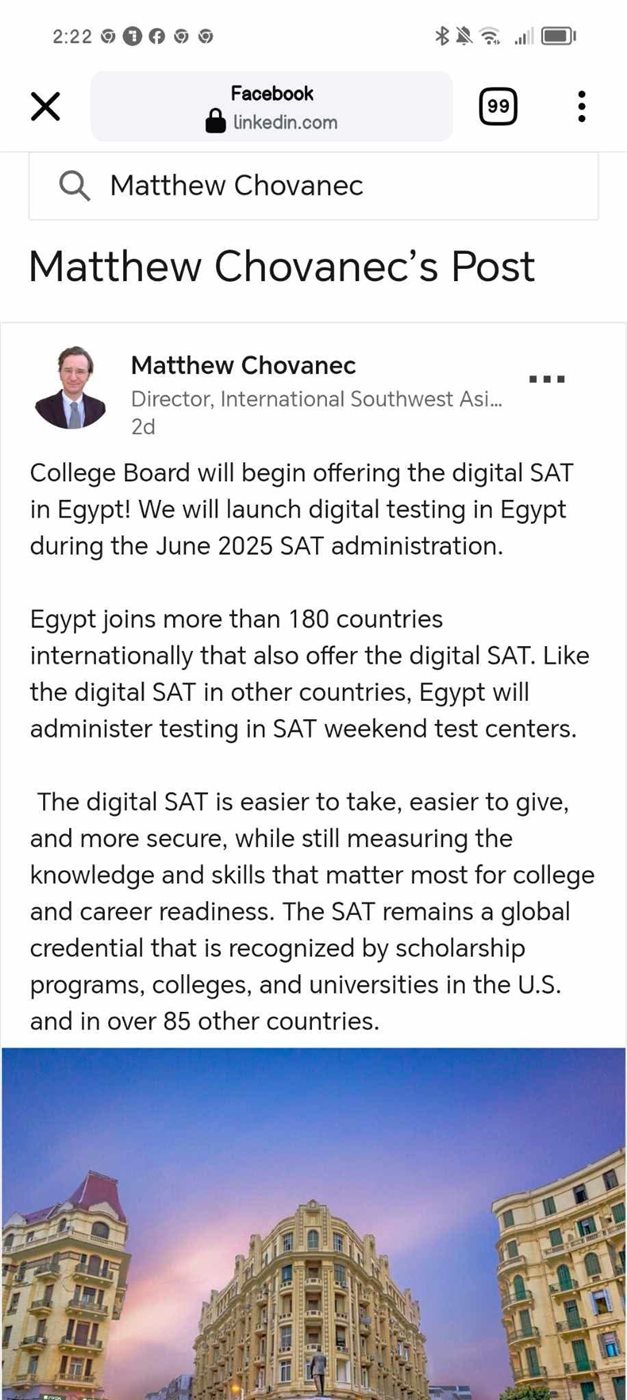Open the browser overflow menu

581,106
